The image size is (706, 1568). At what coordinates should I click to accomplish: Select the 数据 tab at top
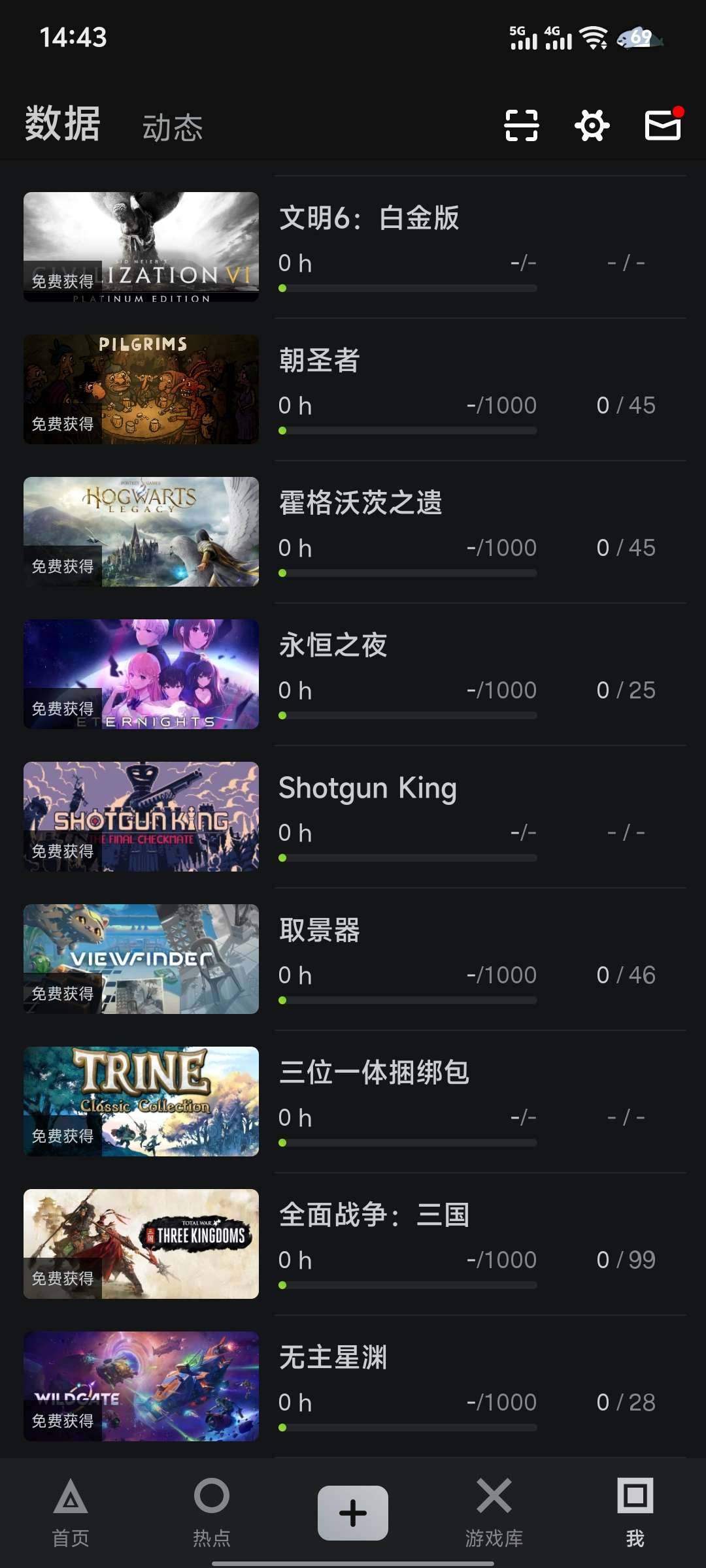(61, 125)
